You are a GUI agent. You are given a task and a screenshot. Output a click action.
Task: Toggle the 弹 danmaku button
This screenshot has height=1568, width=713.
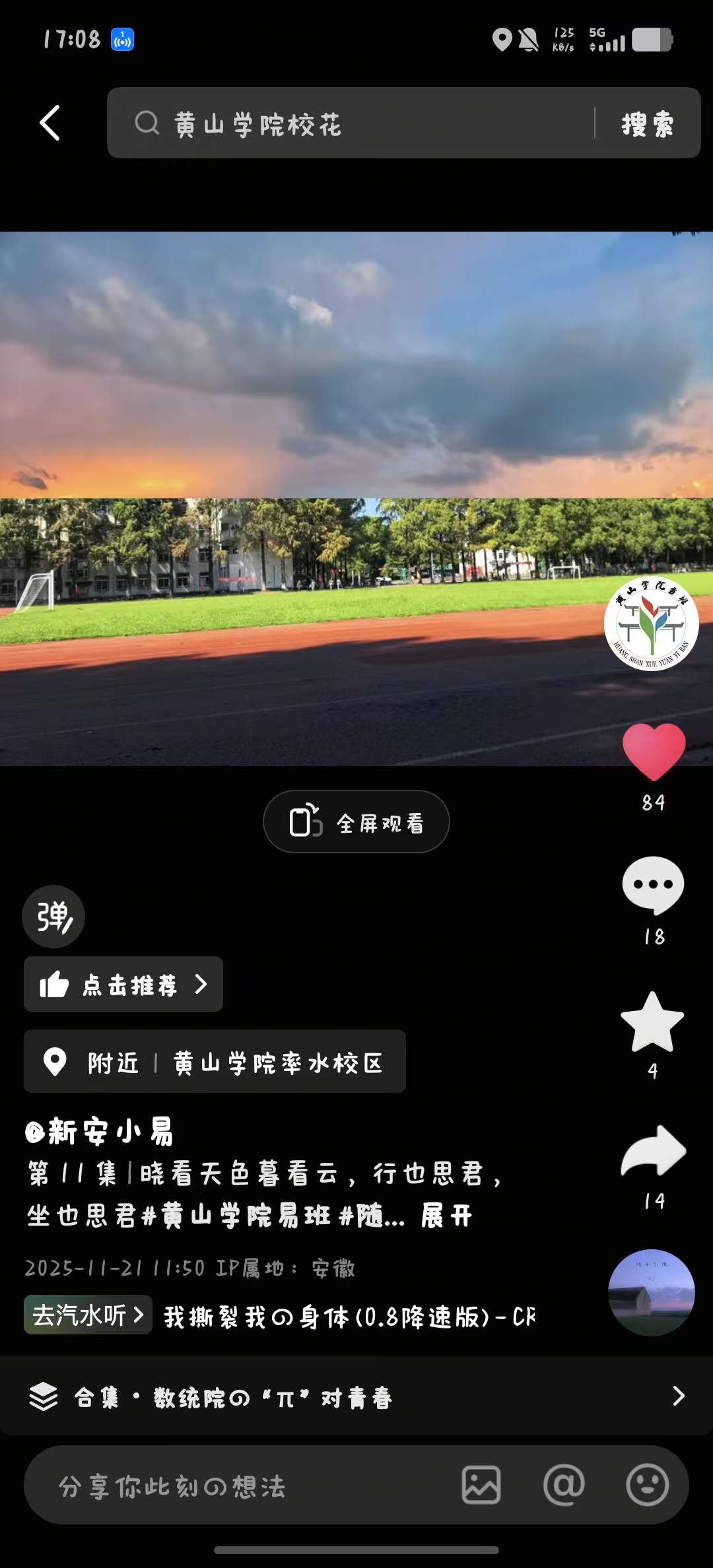(x=53, y=917)
